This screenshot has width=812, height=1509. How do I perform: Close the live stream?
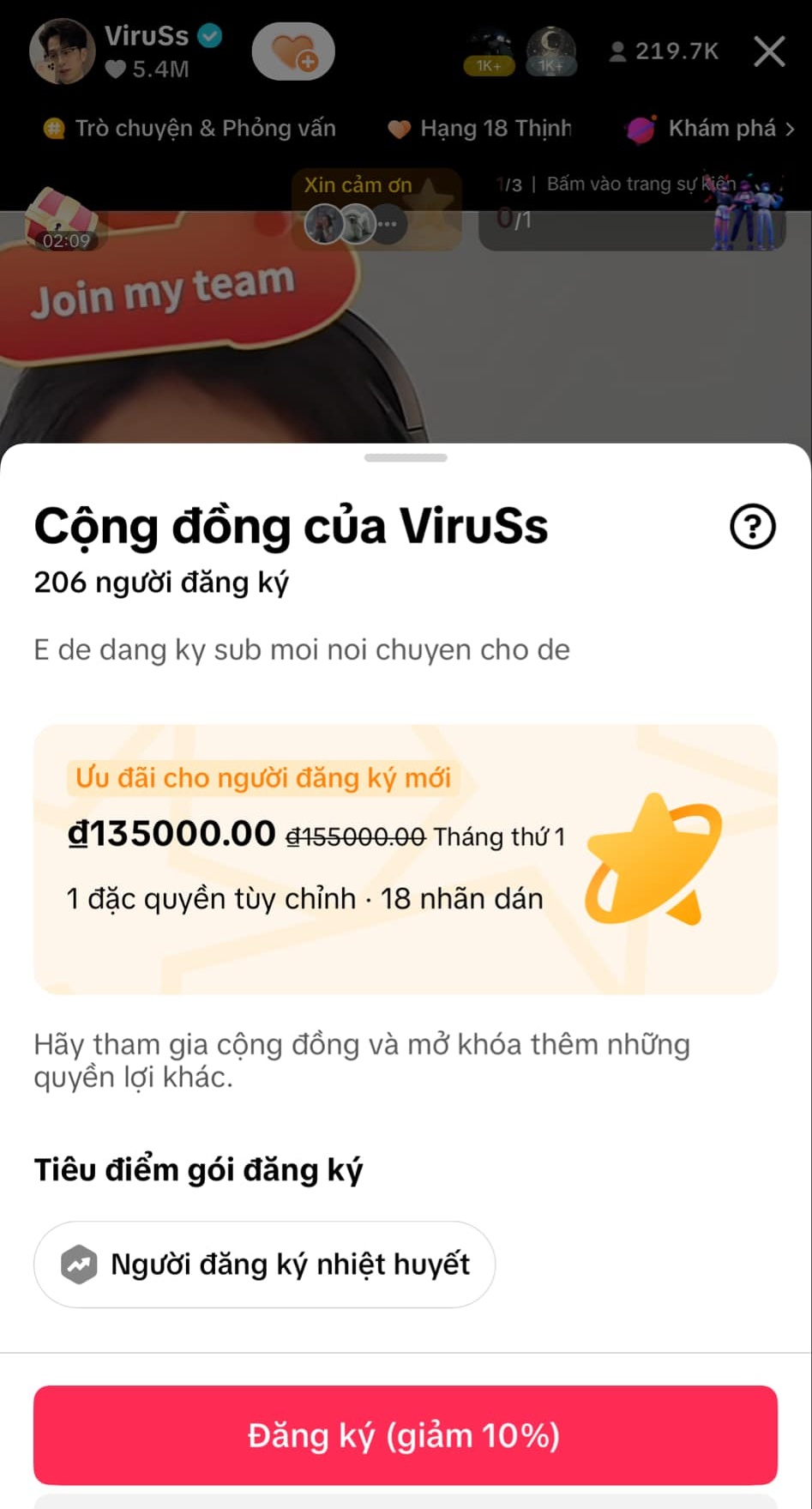768,51
